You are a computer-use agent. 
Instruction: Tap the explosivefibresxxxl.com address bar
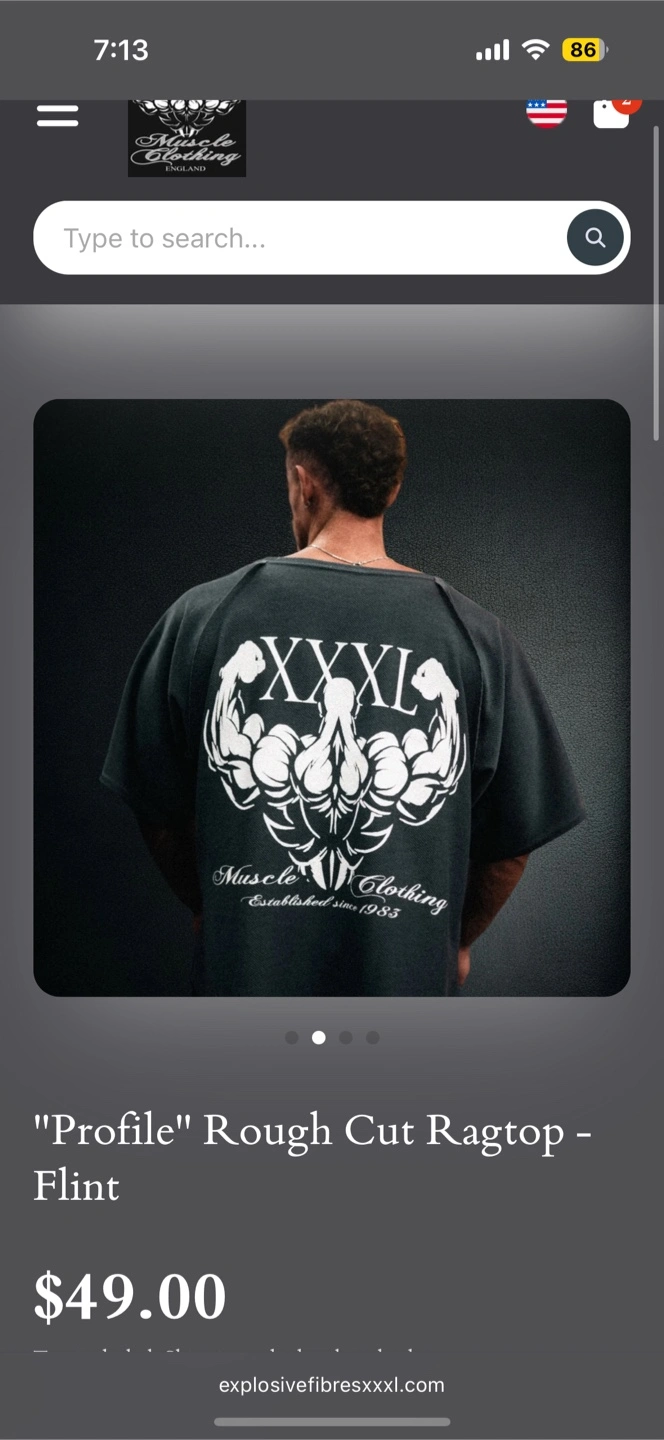coord(332,1385)
